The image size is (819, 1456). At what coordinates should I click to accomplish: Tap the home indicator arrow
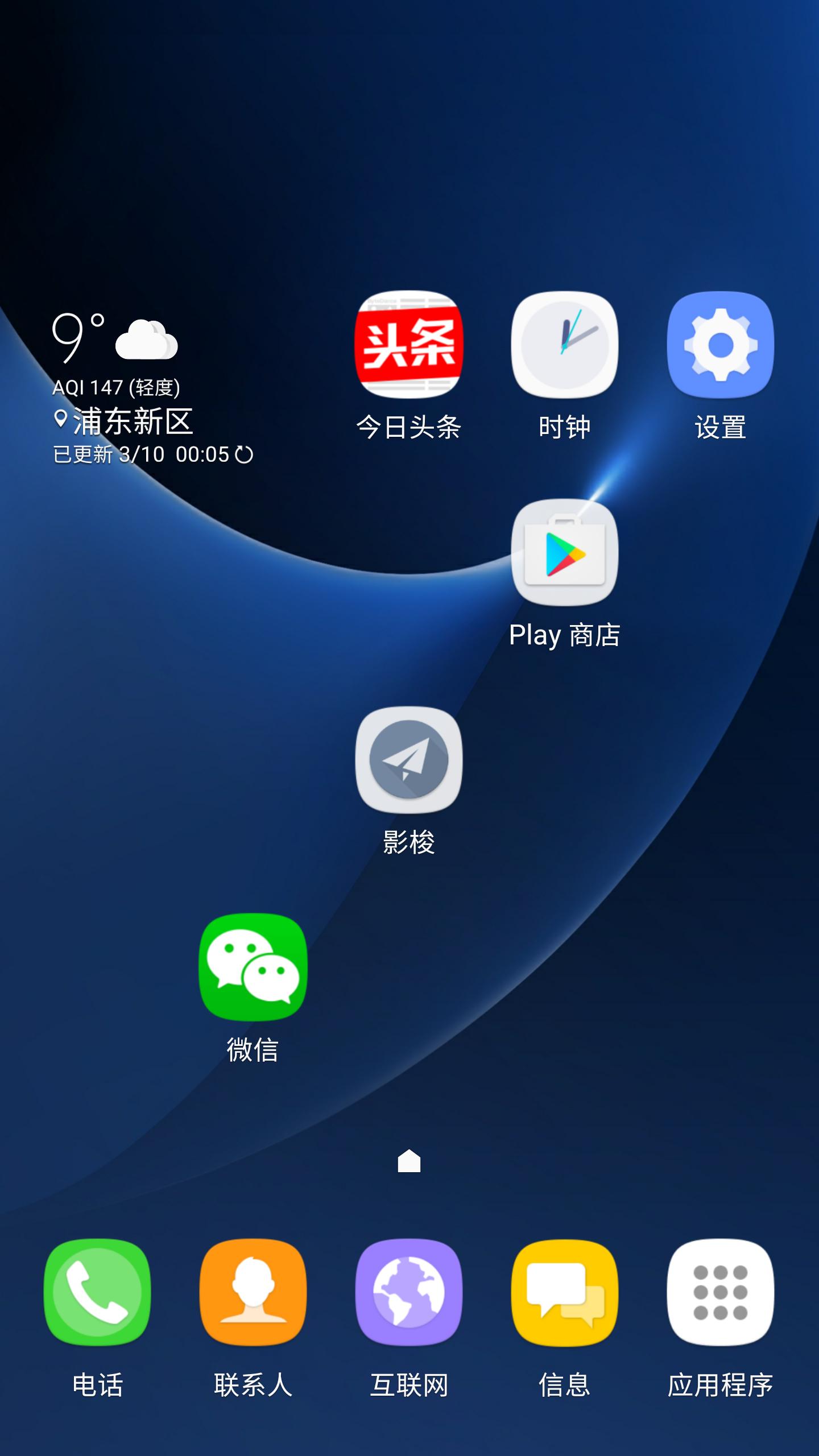pyautogui.click(x=409, y=1161)
